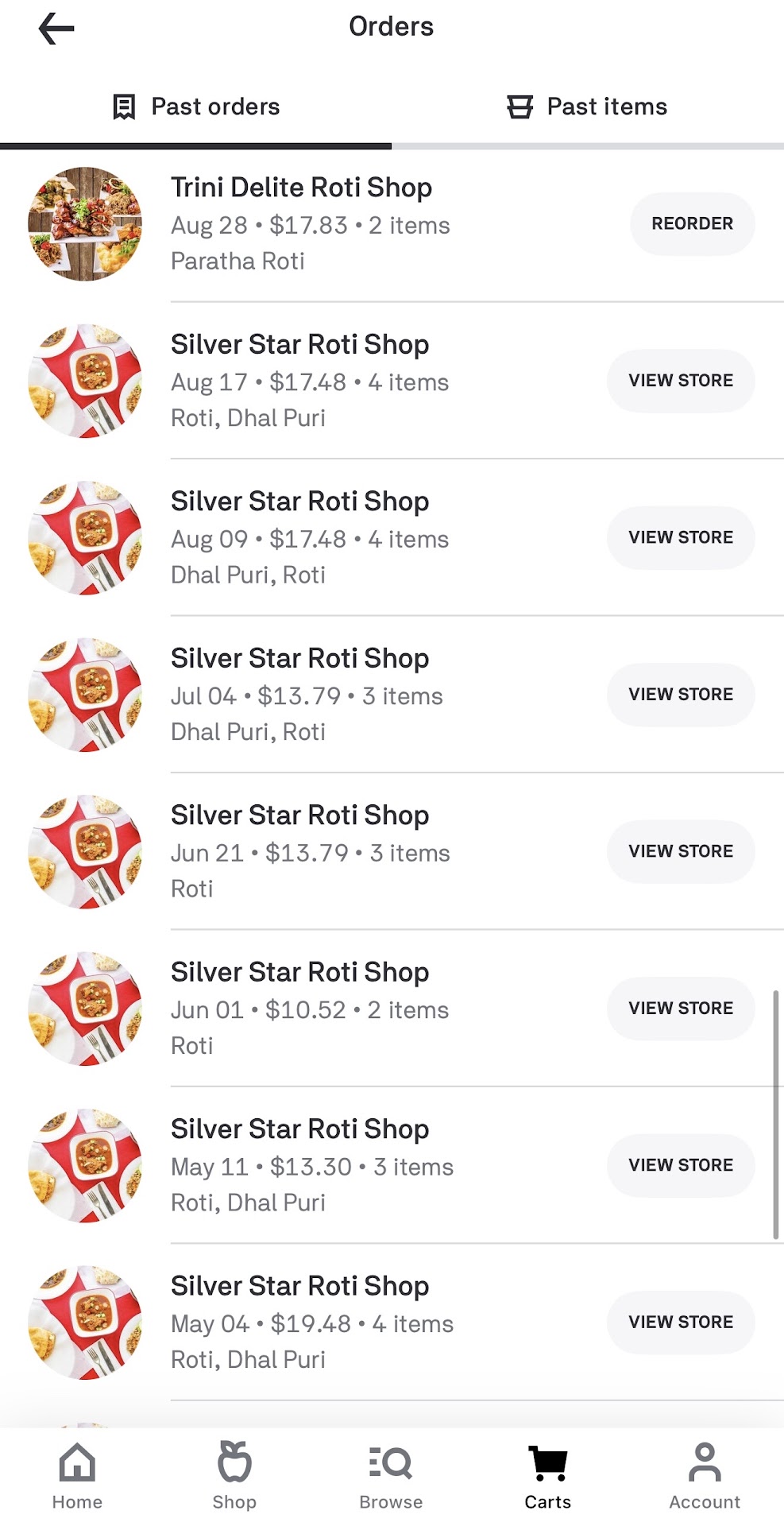View store for the Jul 04 order

pos(681,695)
